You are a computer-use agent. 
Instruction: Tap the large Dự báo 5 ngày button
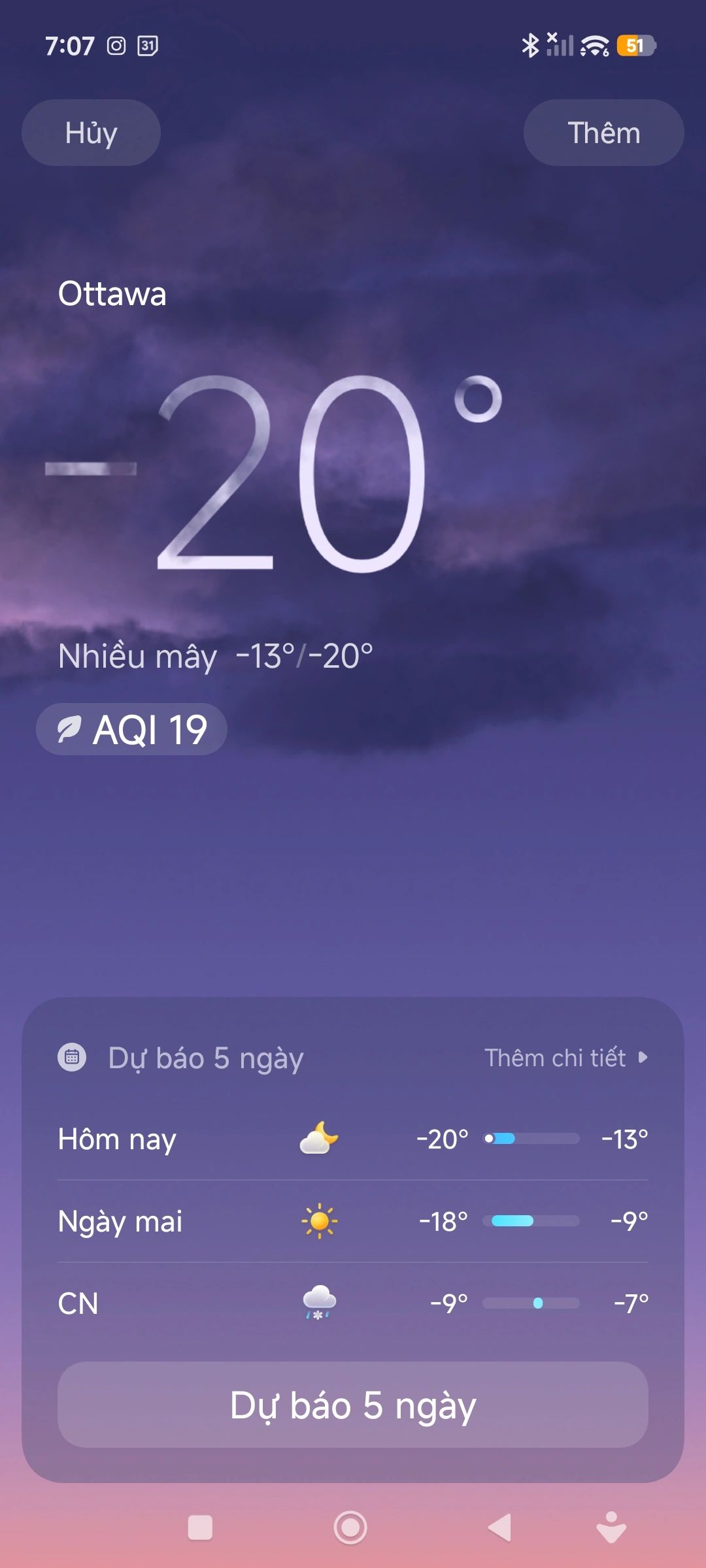tap(353, 1405)
